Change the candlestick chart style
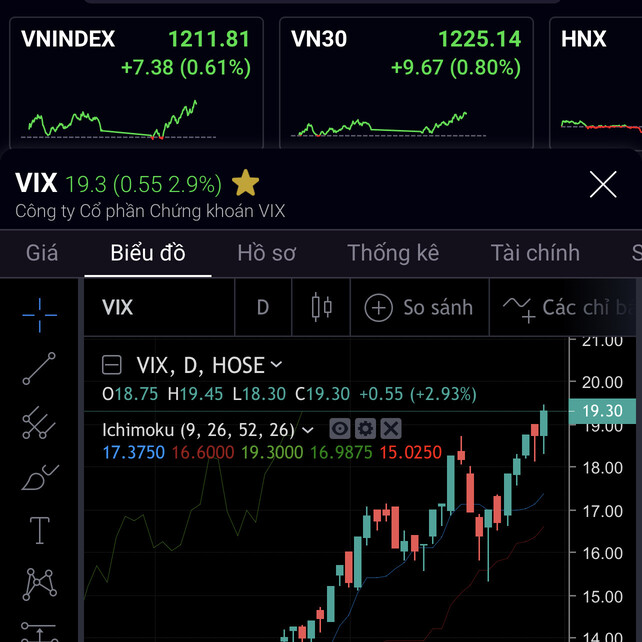This screenshot has width=642, height=642. (321, 307)
